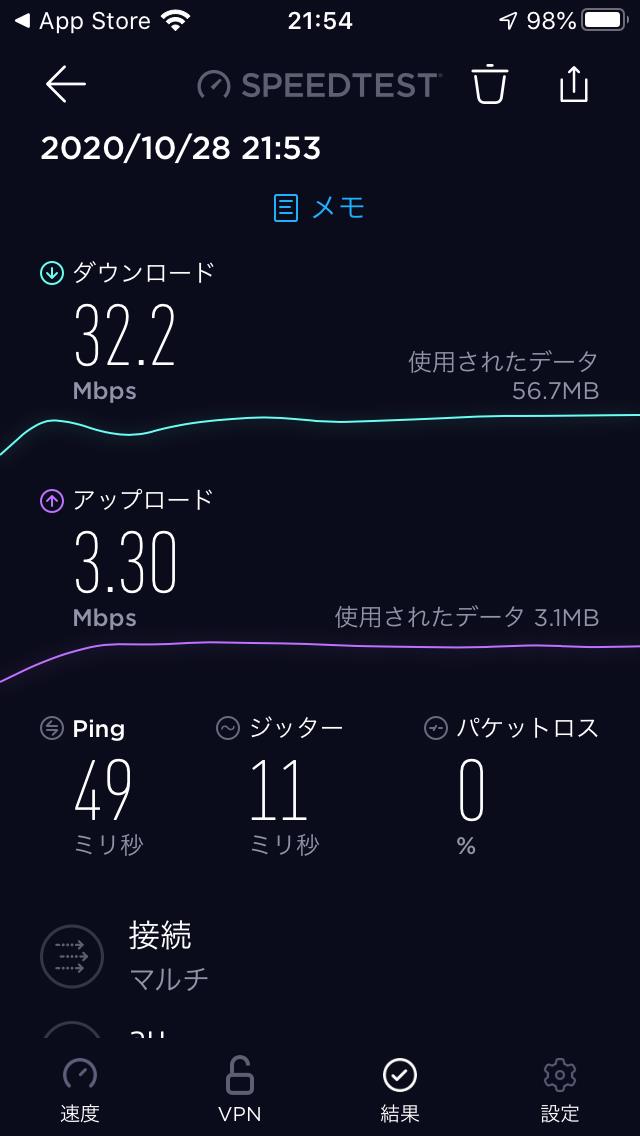This screenshot has height=1136, width=640.
Task: Open the メモ note link
Action: click(x=319, y=209)
